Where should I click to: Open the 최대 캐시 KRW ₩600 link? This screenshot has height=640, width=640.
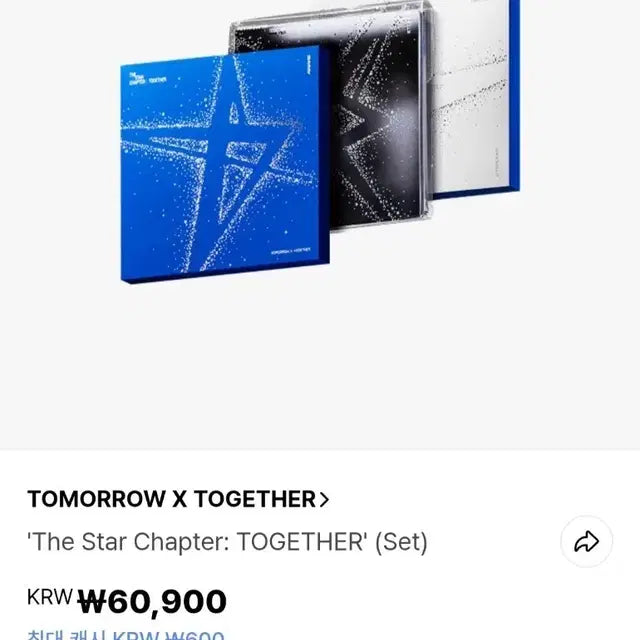click(125, 635)
